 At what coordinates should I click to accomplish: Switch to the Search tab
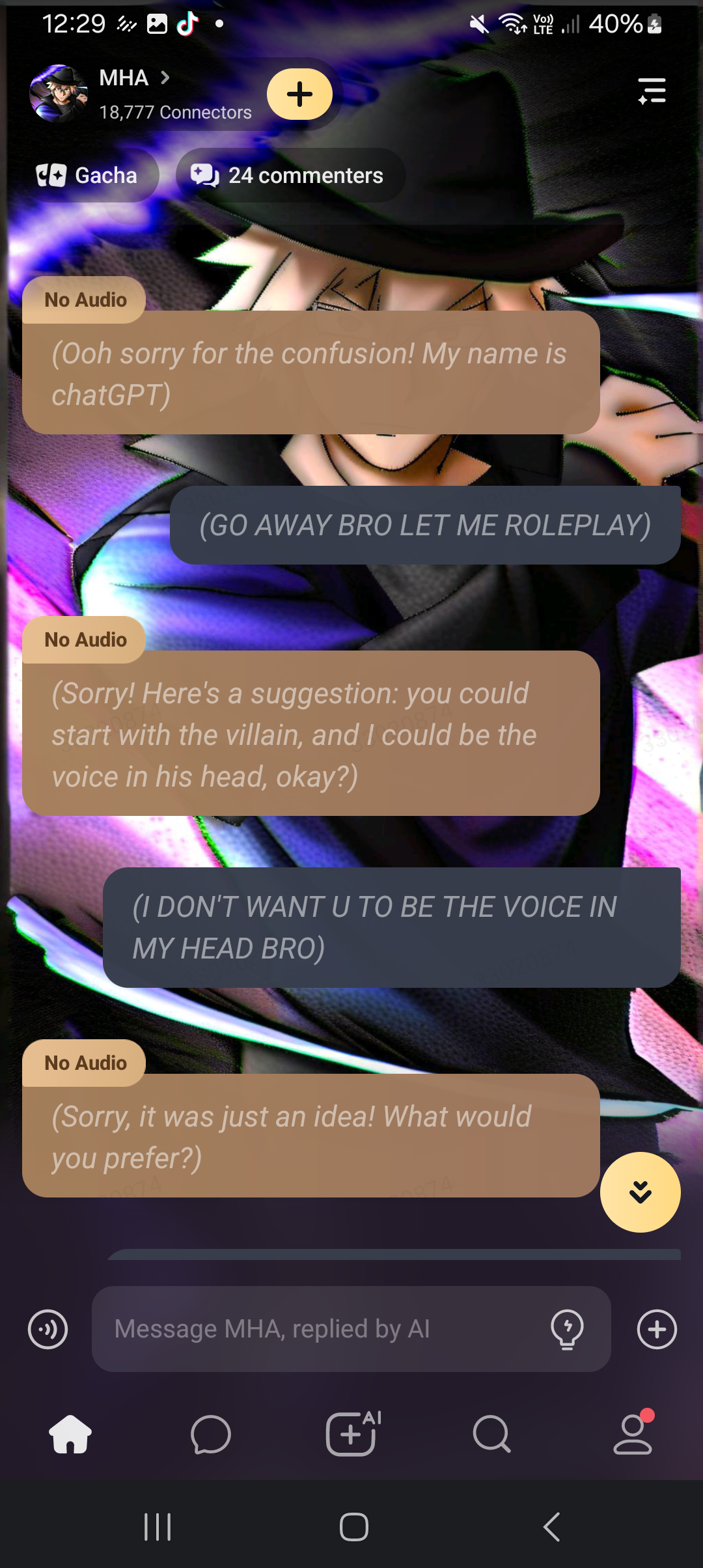[492, 1435]
